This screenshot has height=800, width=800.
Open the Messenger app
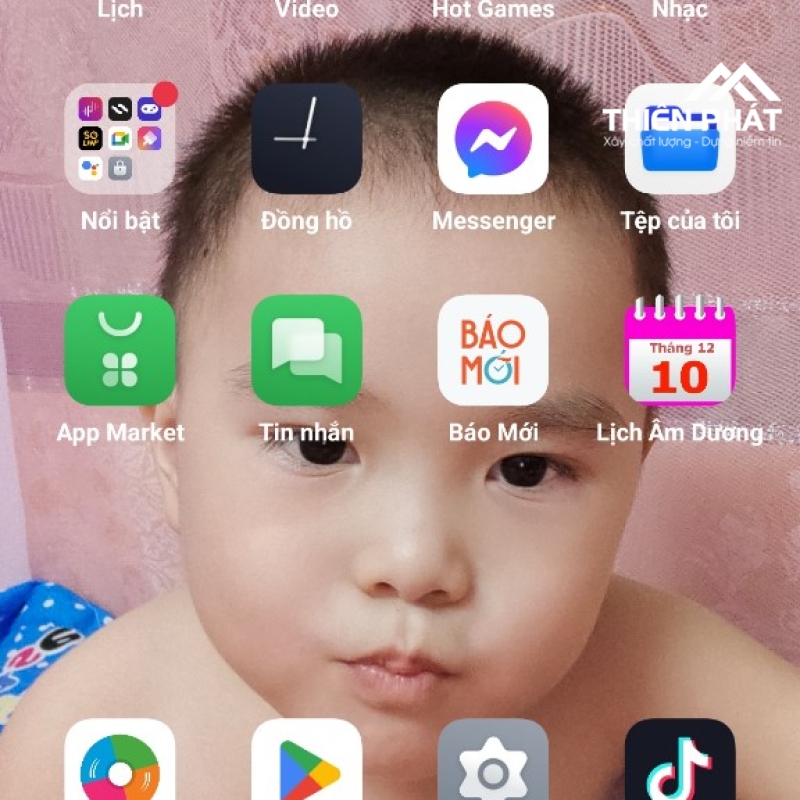click(493, 139)
